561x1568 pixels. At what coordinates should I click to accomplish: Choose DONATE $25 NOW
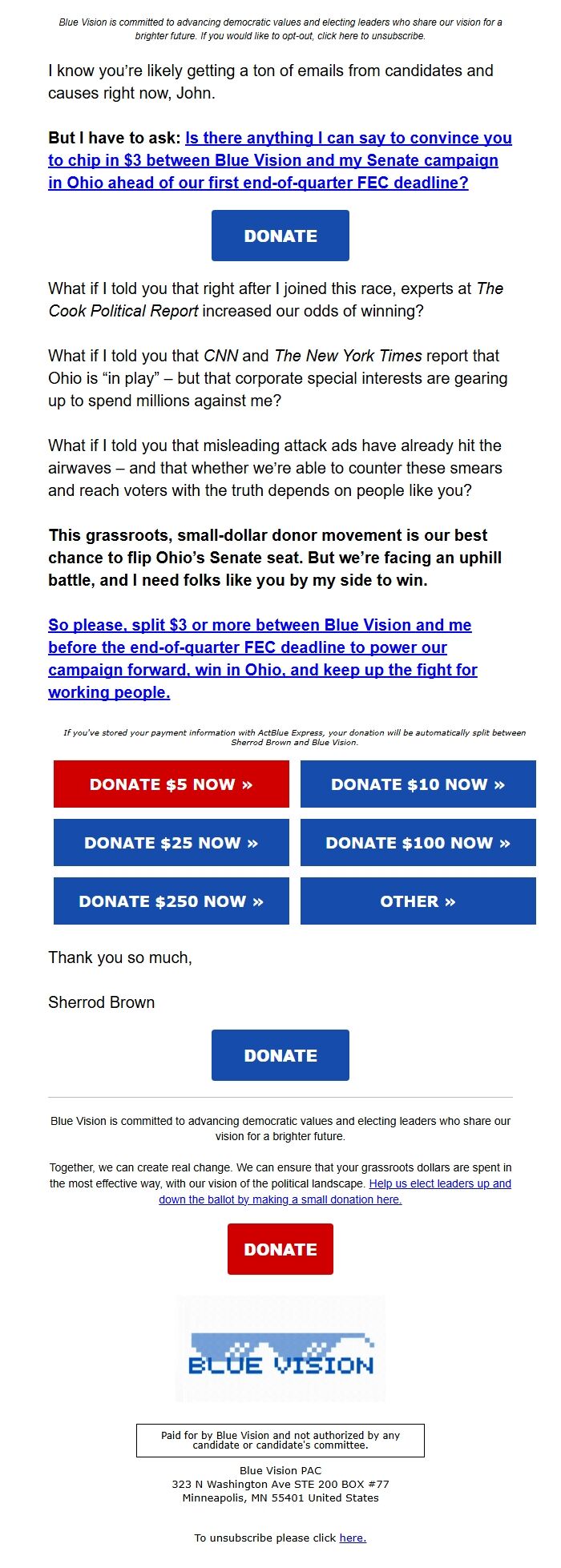click(171, 843)
